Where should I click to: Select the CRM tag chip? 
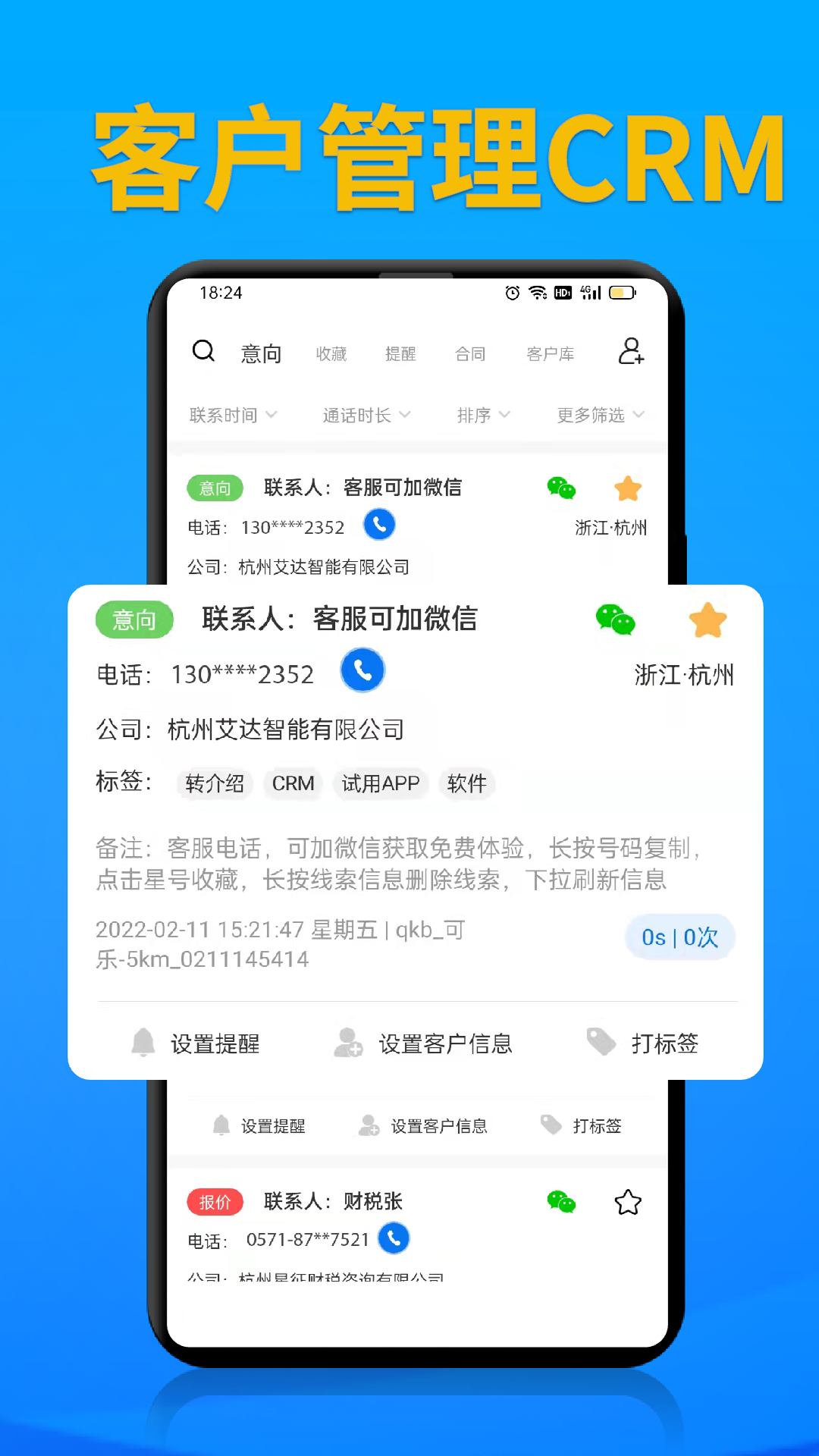click(x=293, y=783)
